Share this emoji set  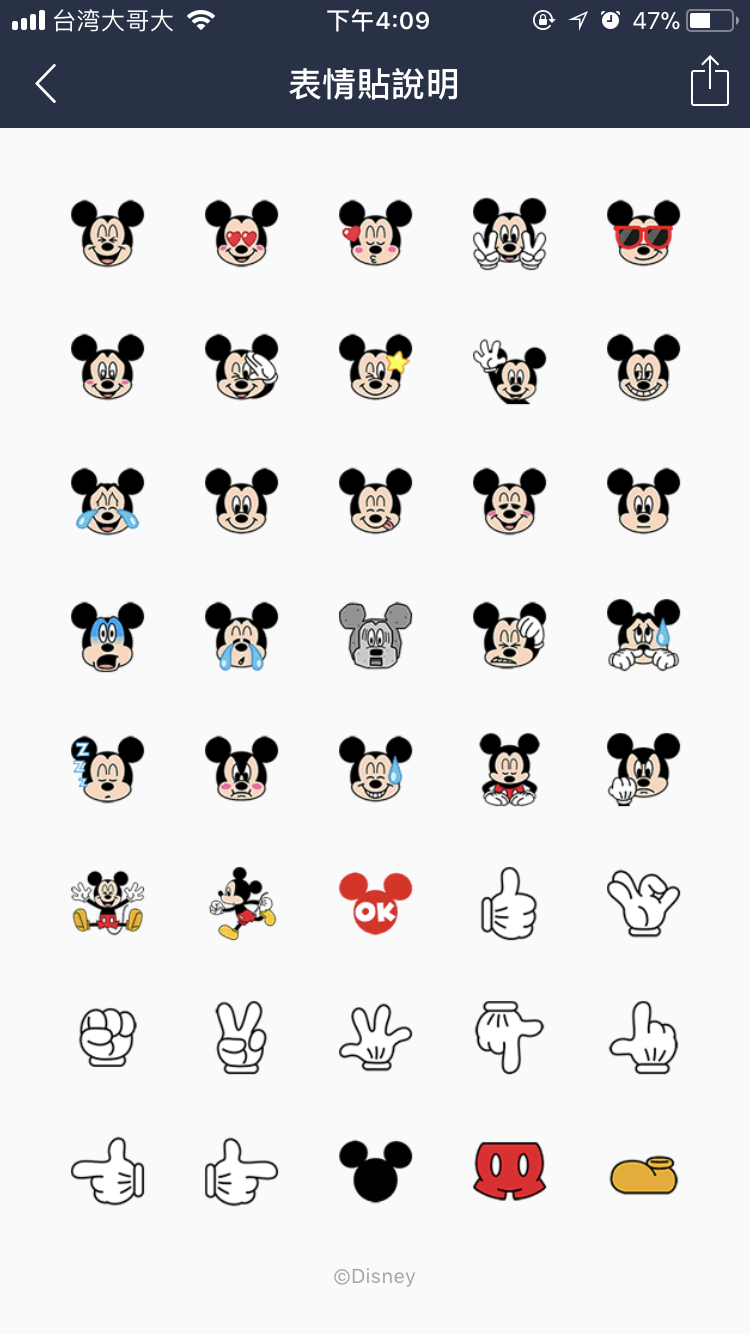(x=710, y=82)
